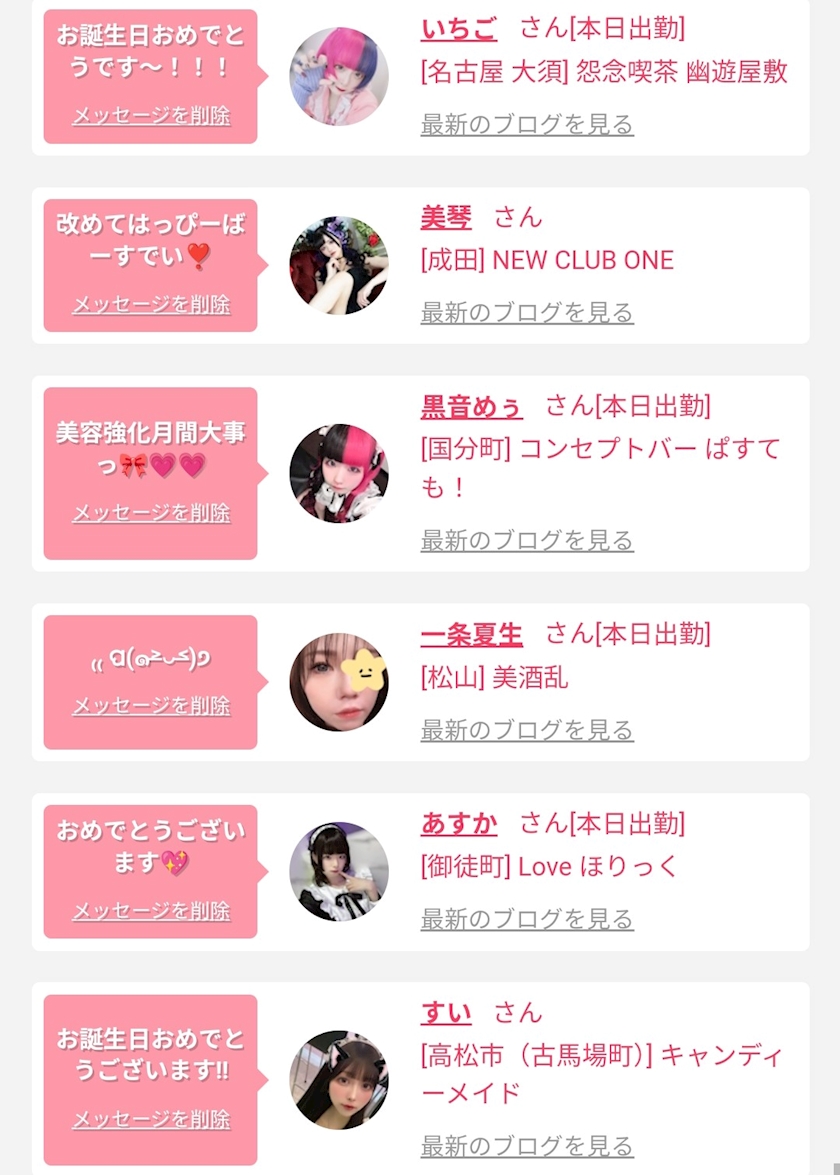Delete the message sent to 美琴
This screenshot has width=840, height=1175.
pos(151,304)
